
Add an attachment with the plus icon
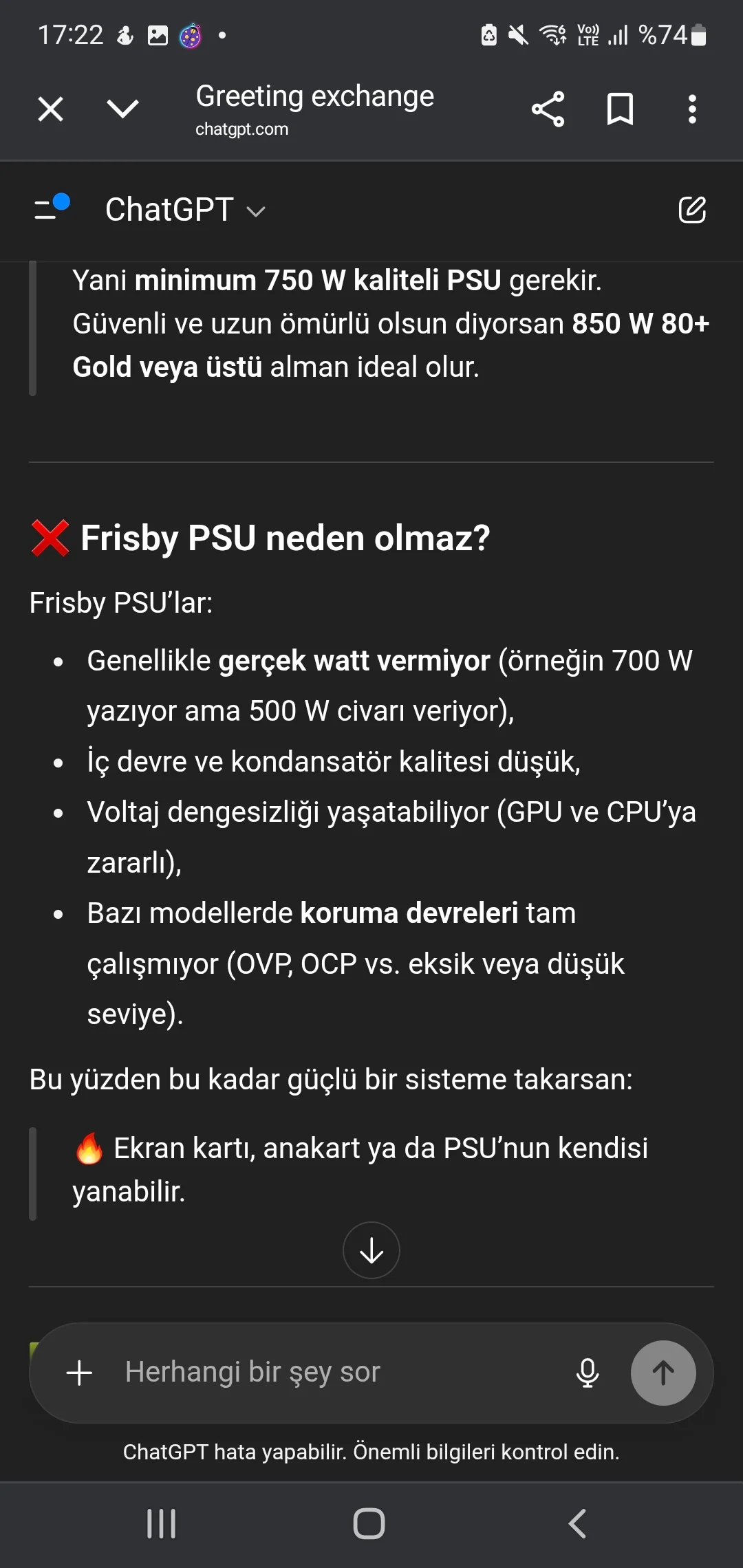pos(79,1373)
